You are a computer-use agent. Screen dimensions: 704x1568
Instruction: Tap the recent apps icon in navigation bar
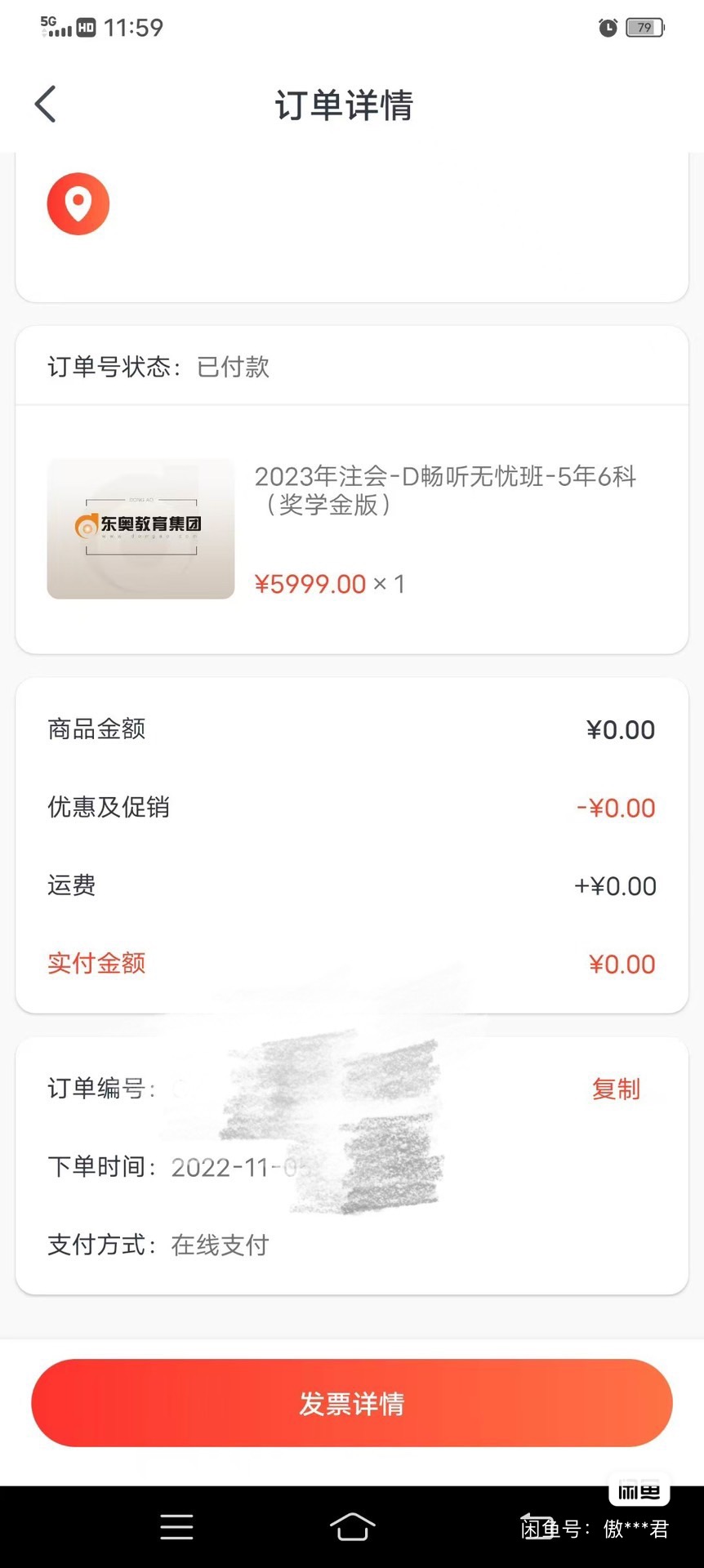point(176,1526)
